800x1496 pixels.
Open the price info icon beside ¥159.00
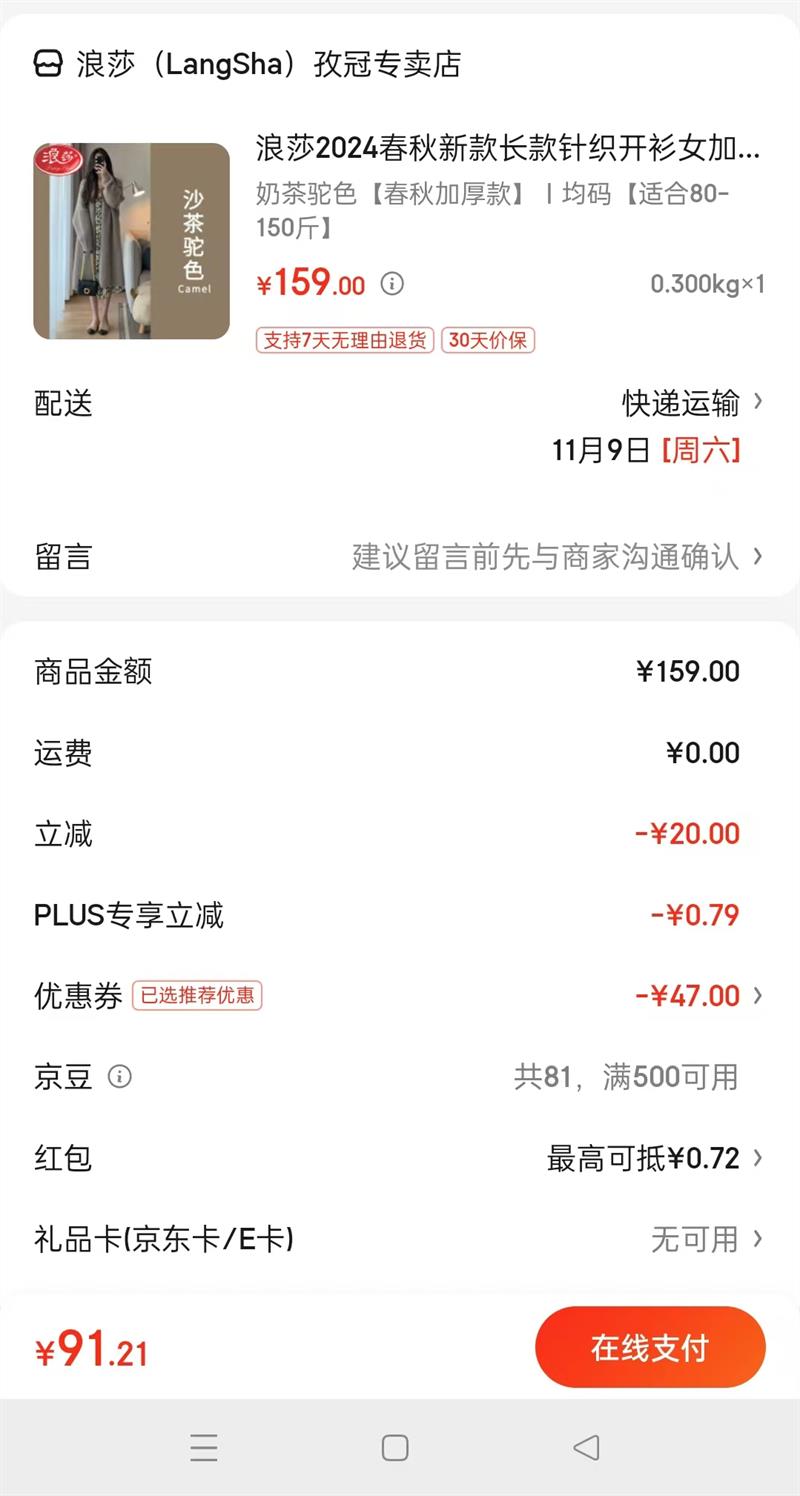tap(393, 284)
